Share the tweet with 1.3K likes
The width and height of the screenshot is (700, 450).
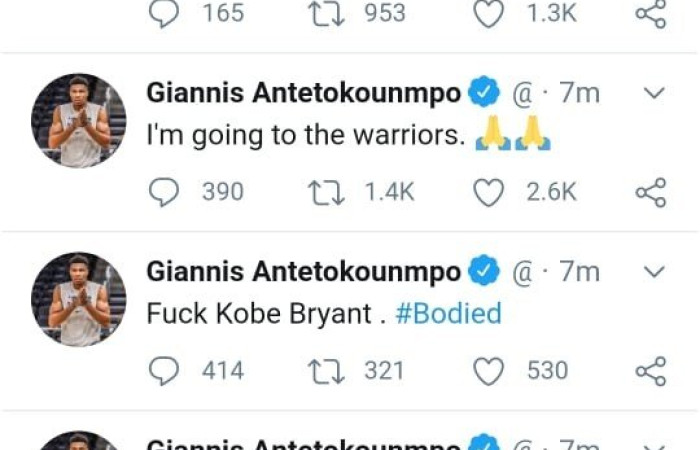651,13
